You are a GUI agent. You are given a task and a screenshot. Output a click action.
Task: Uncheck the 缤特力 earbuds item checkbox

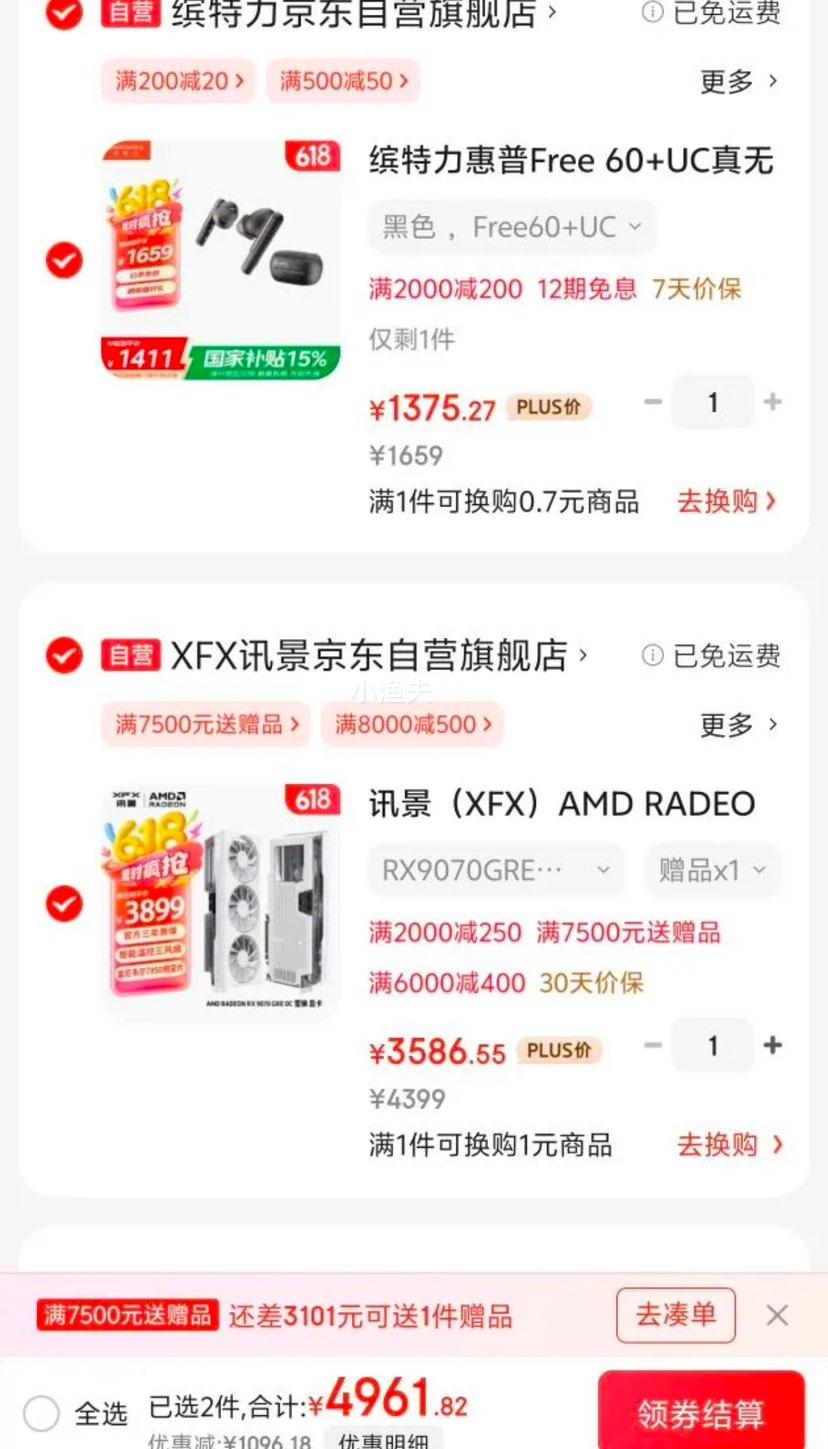64,261
